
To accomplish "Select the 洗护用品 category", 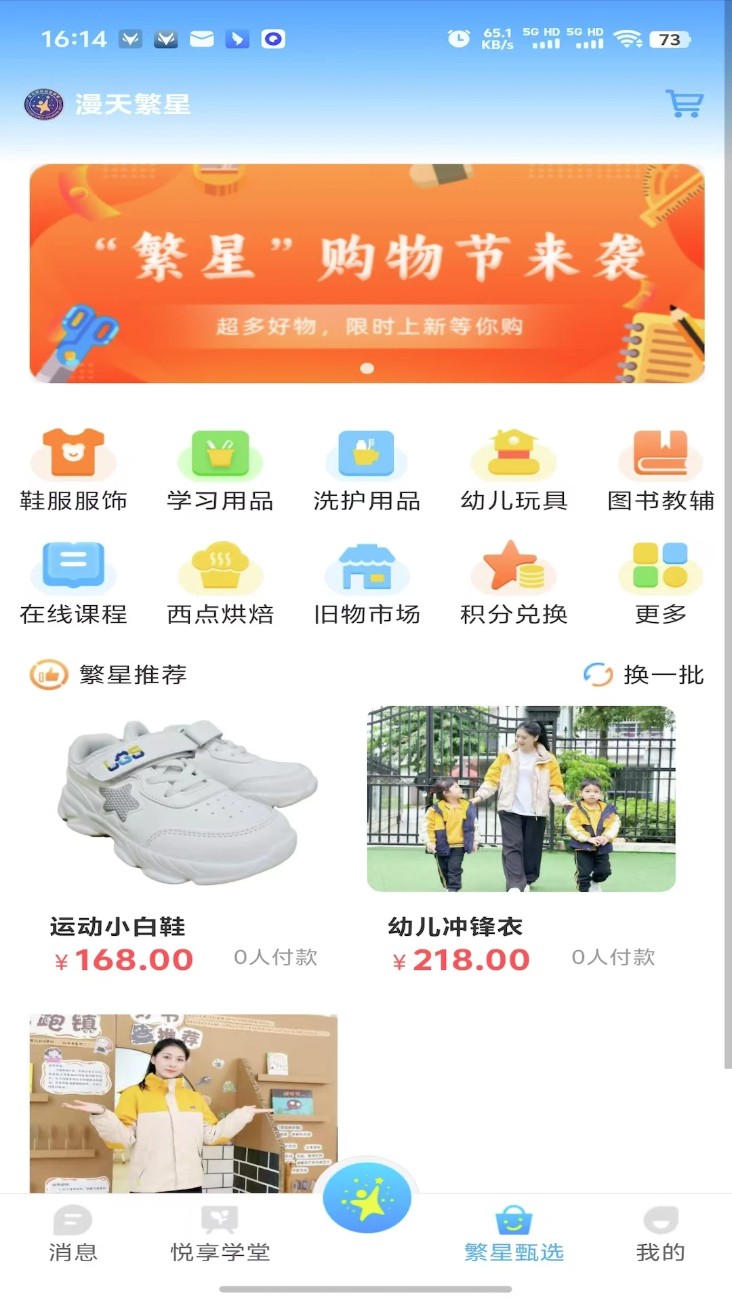I will tap(367, 470).
